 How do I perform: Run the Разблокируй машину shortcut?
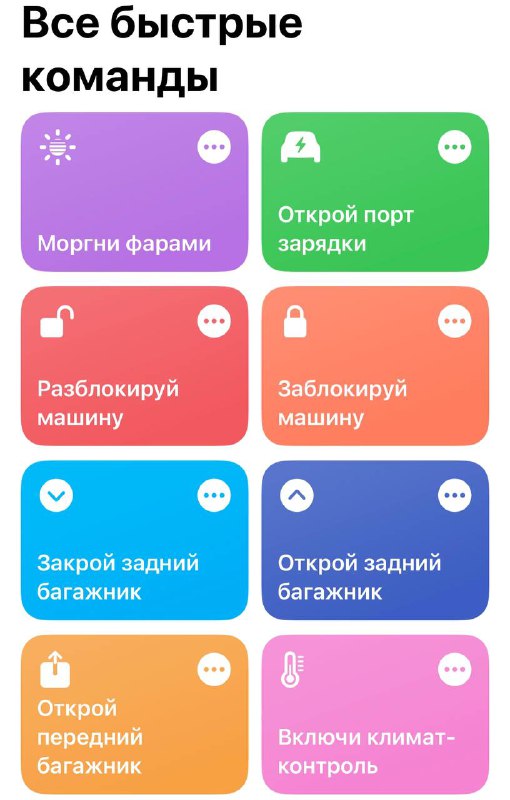(x=134, y=366)
